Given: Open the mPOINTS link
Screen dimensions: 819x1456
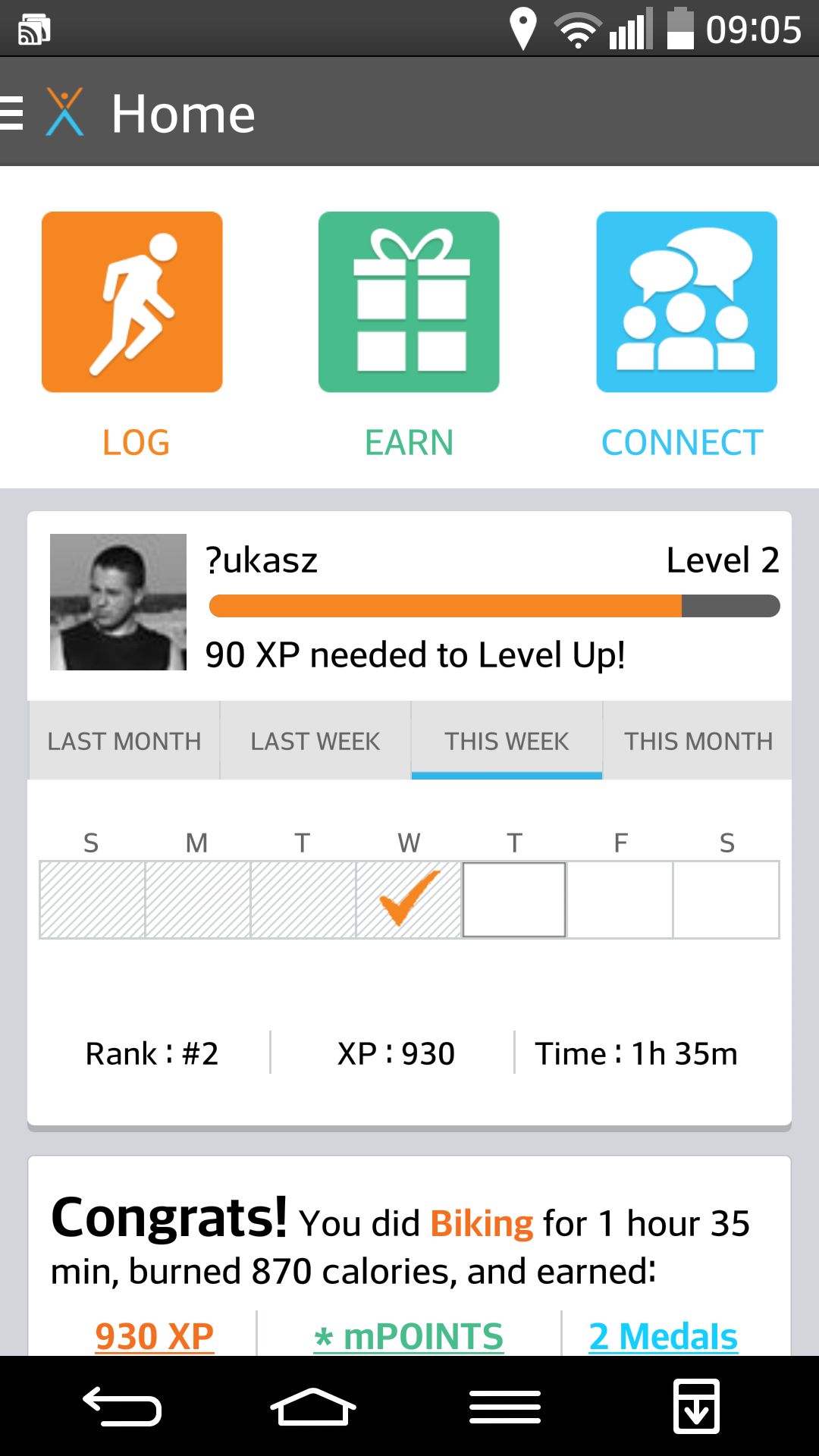Looking at the screenshot, I should 409,1335.
